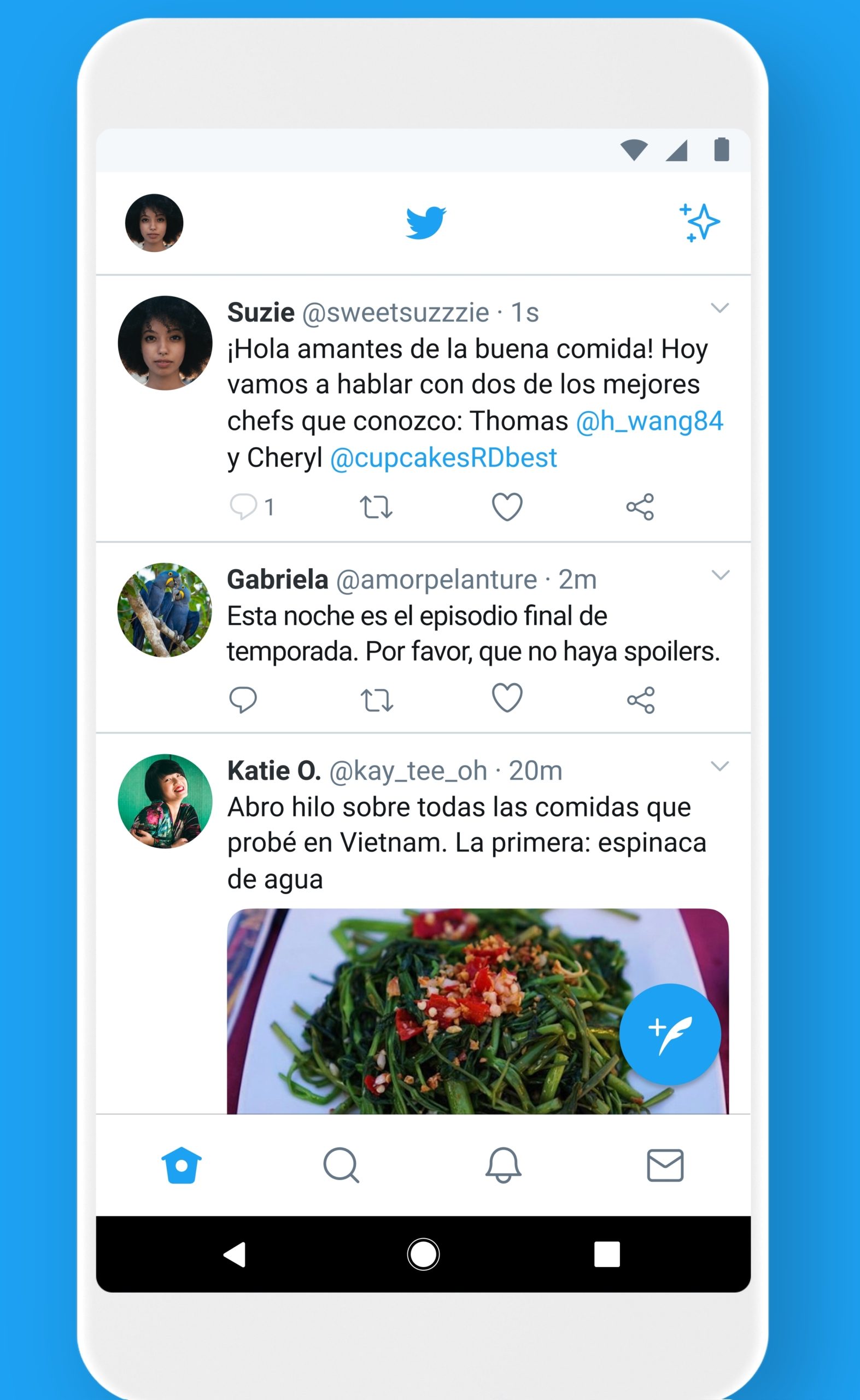Expand the chevron menu on Katie O.'s tweet
Viewport: 860px width, 1400px height.
[x=720, y=766]
